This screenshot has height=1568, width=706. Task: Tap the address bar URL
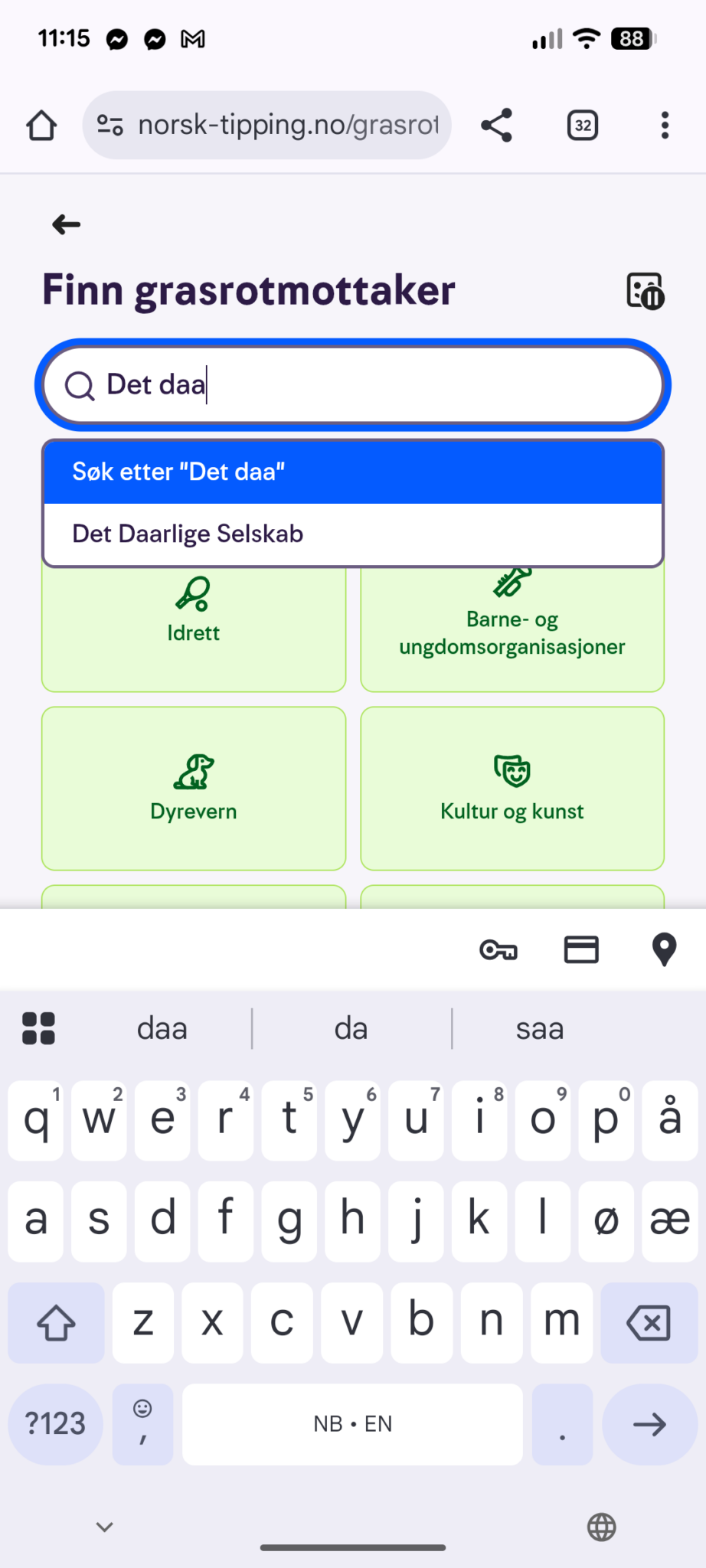click(x=287, y=126)
